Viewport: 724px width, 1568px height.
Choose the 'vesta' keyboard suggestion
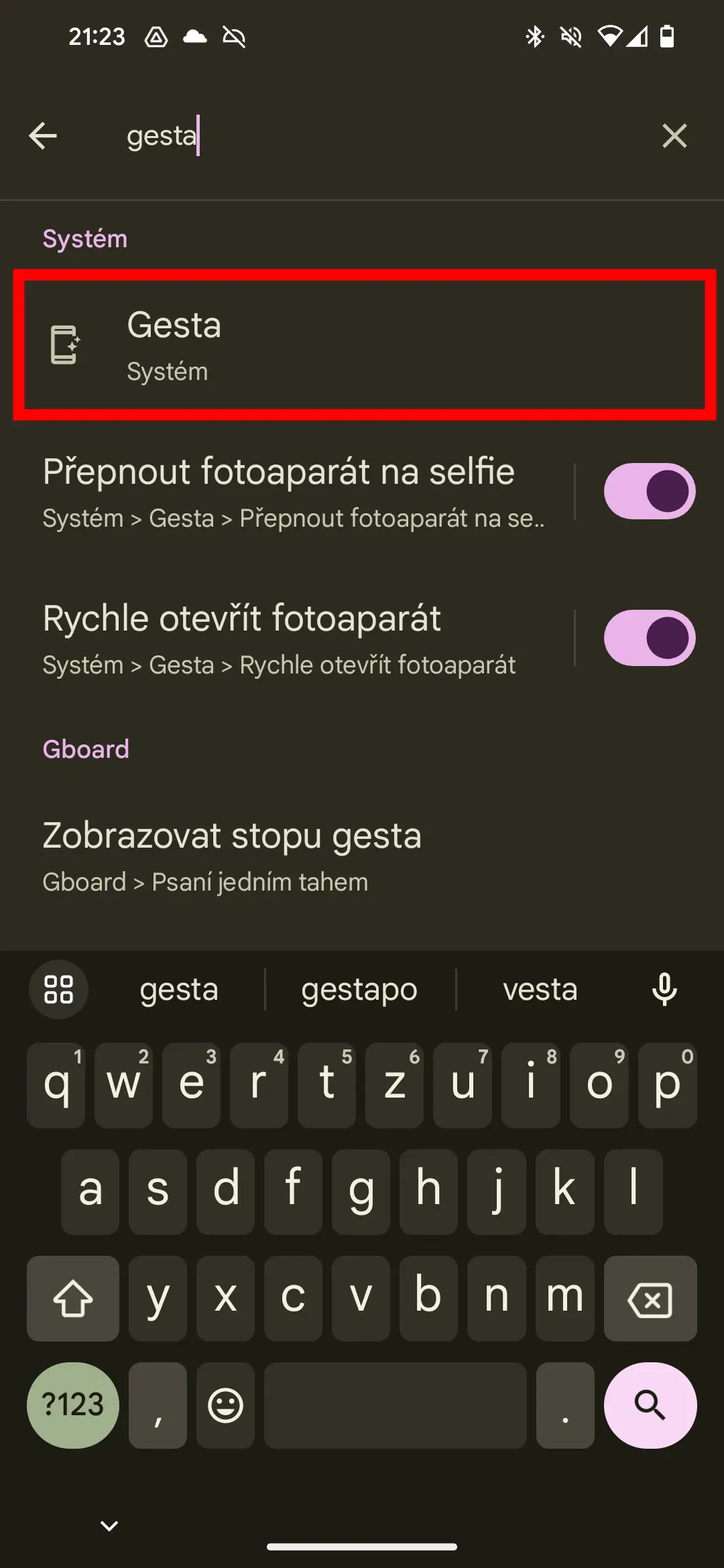click(x=540, y=989)
